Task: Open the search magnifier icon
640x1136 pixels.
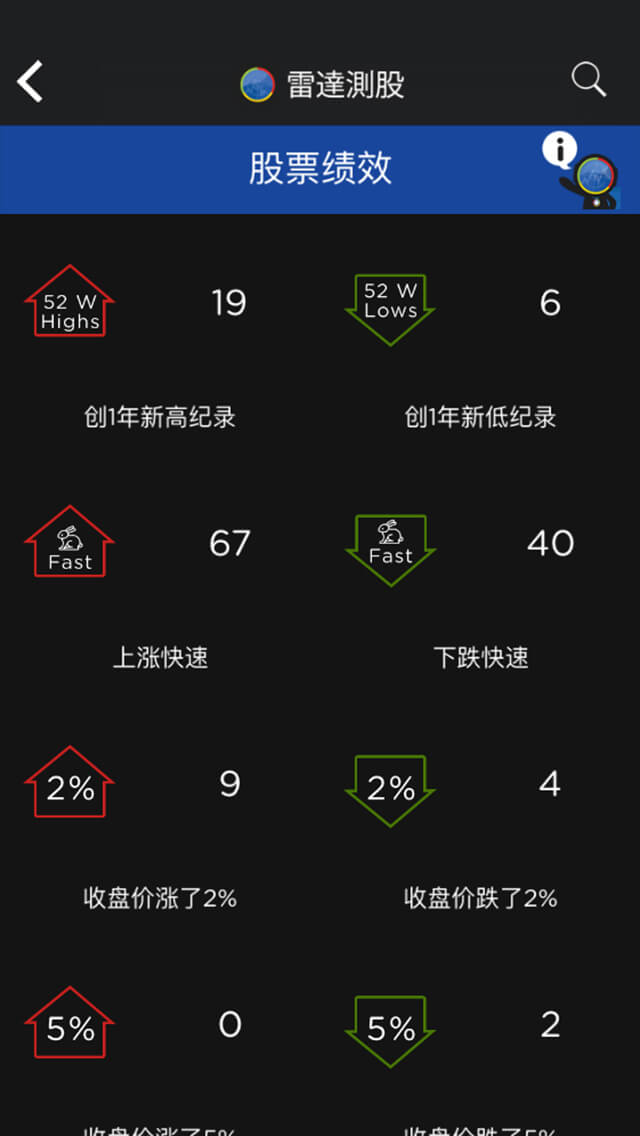Action: [x=589, y=79]
